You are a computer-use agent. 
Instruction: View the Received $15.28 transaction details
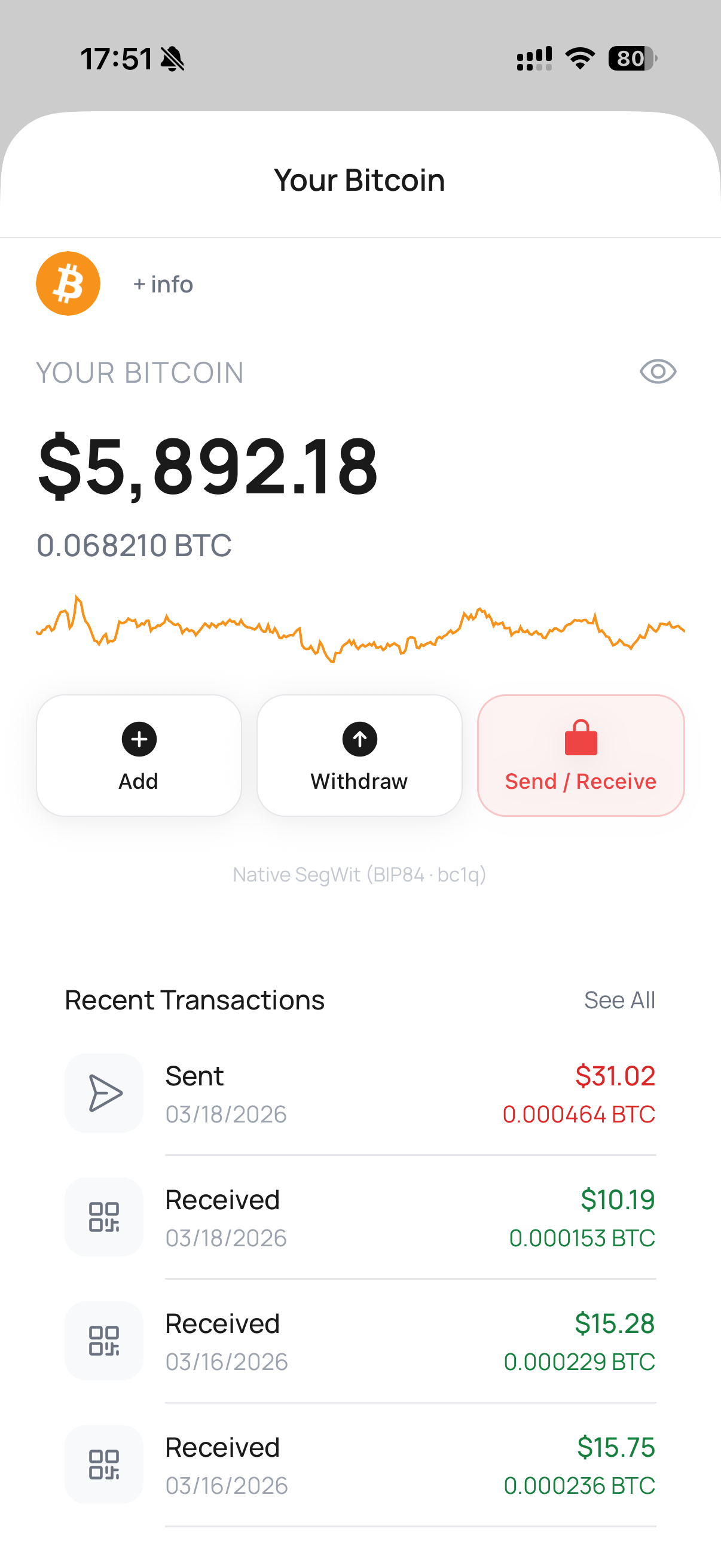click(x=360, y=1341)
